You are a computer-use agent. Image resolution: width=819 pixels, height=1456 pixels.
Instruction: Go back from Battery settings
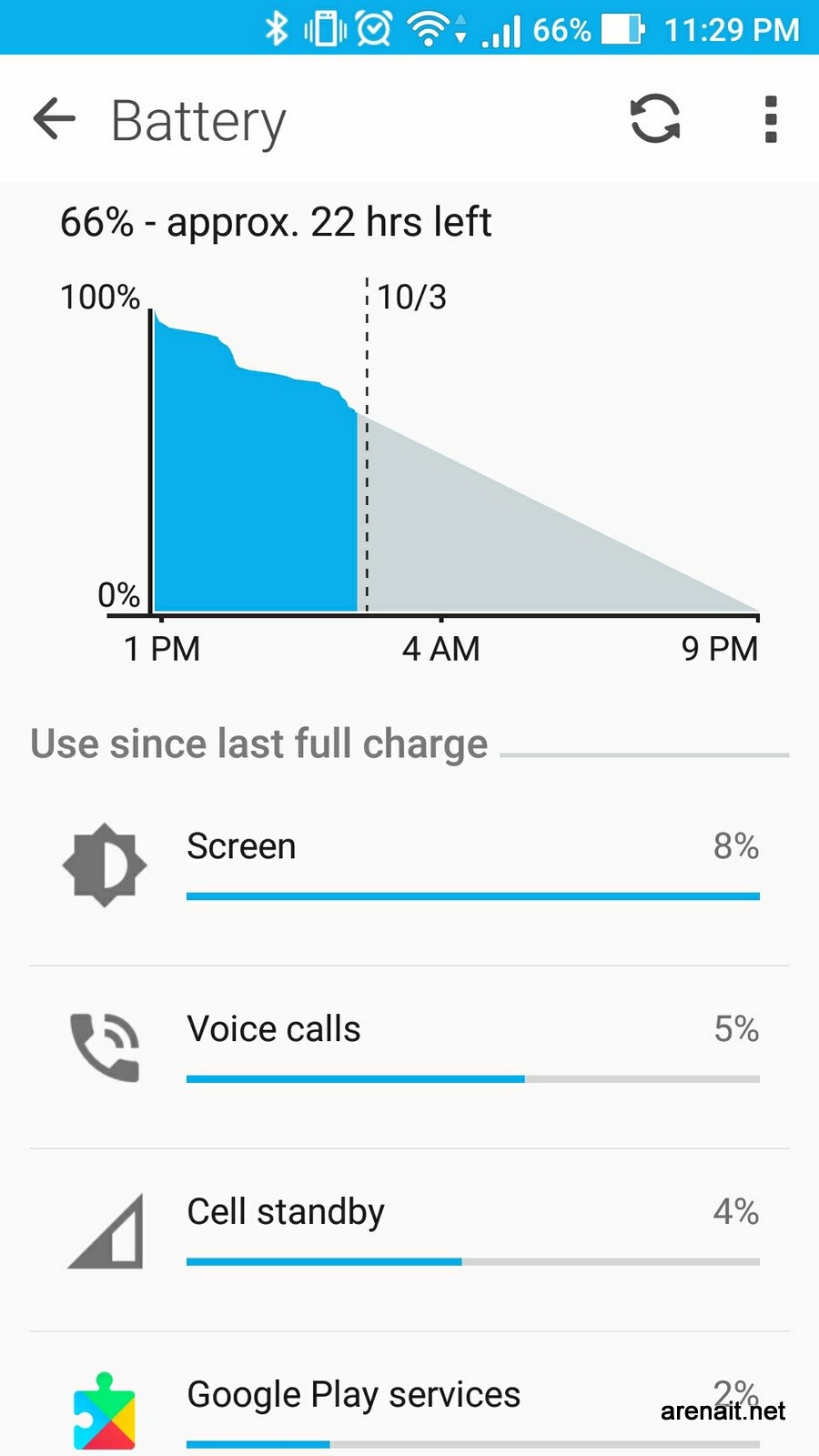click(54, 119)
